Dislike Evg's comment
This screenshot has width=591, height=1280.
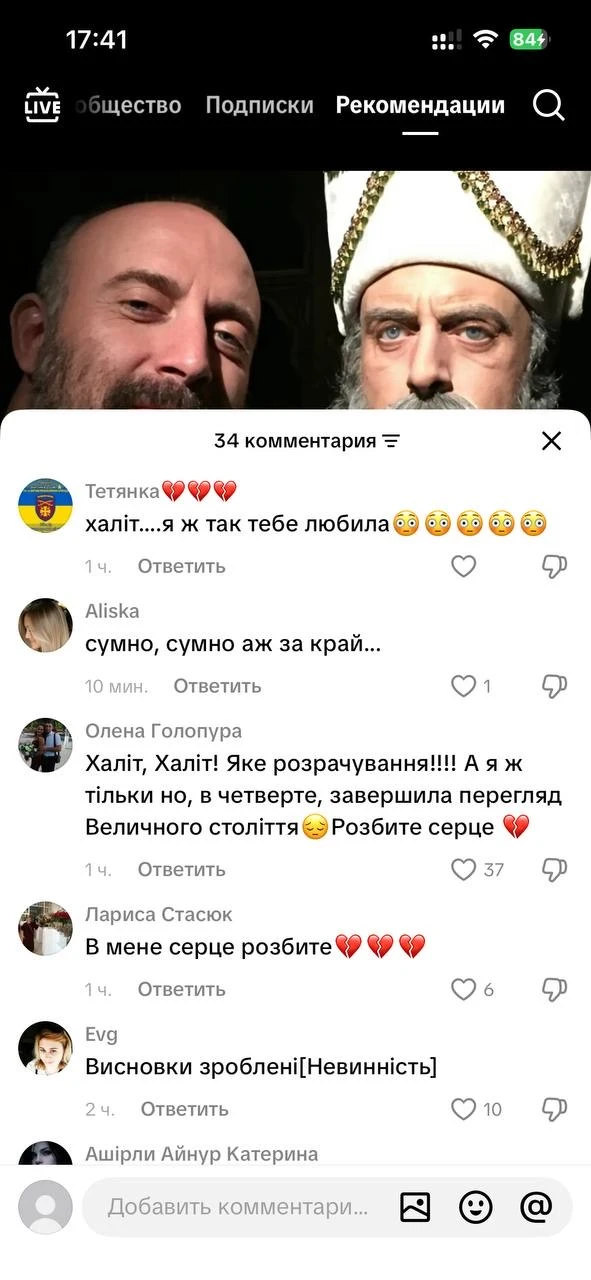[554, 1109]
